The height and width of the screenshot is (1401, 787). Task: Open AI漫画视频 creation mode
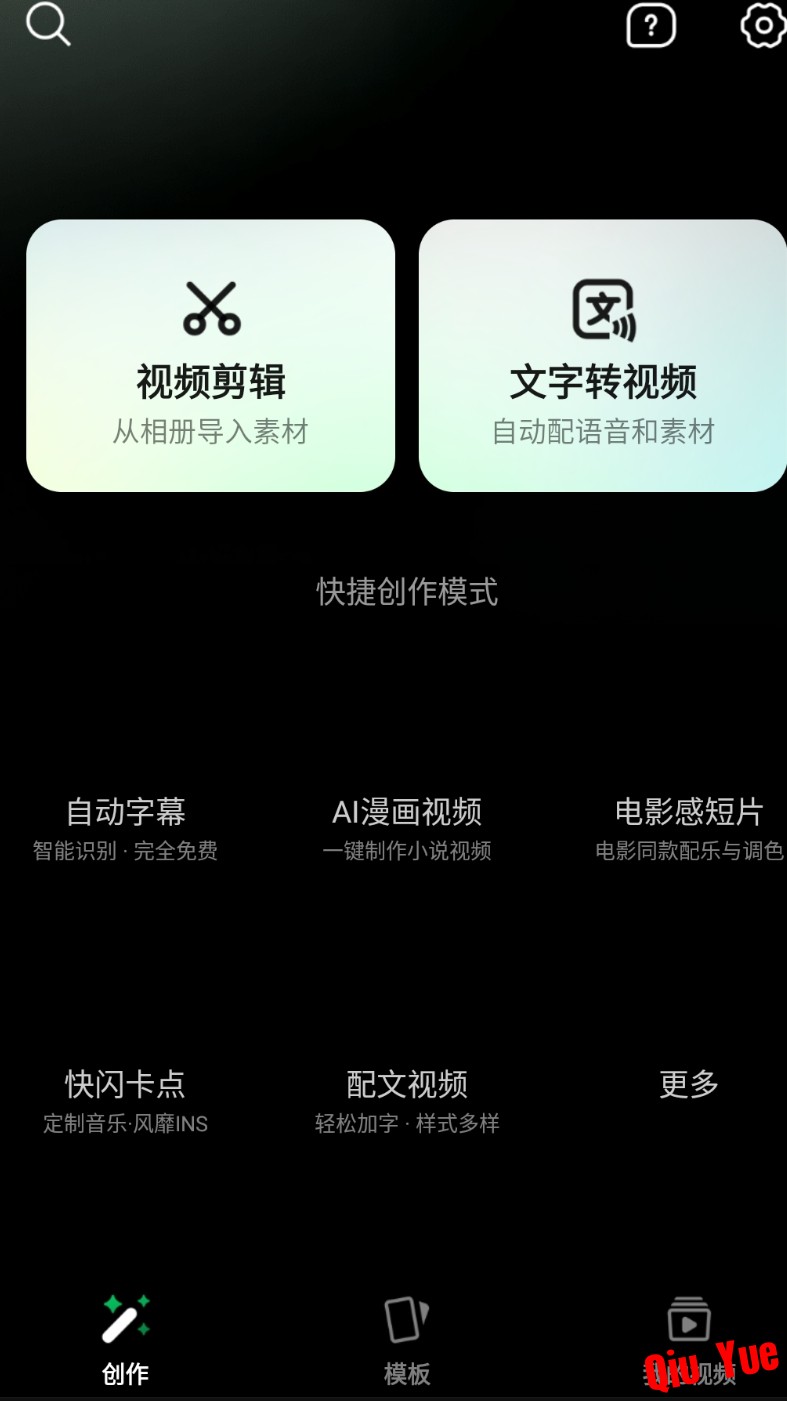[407, 825]
